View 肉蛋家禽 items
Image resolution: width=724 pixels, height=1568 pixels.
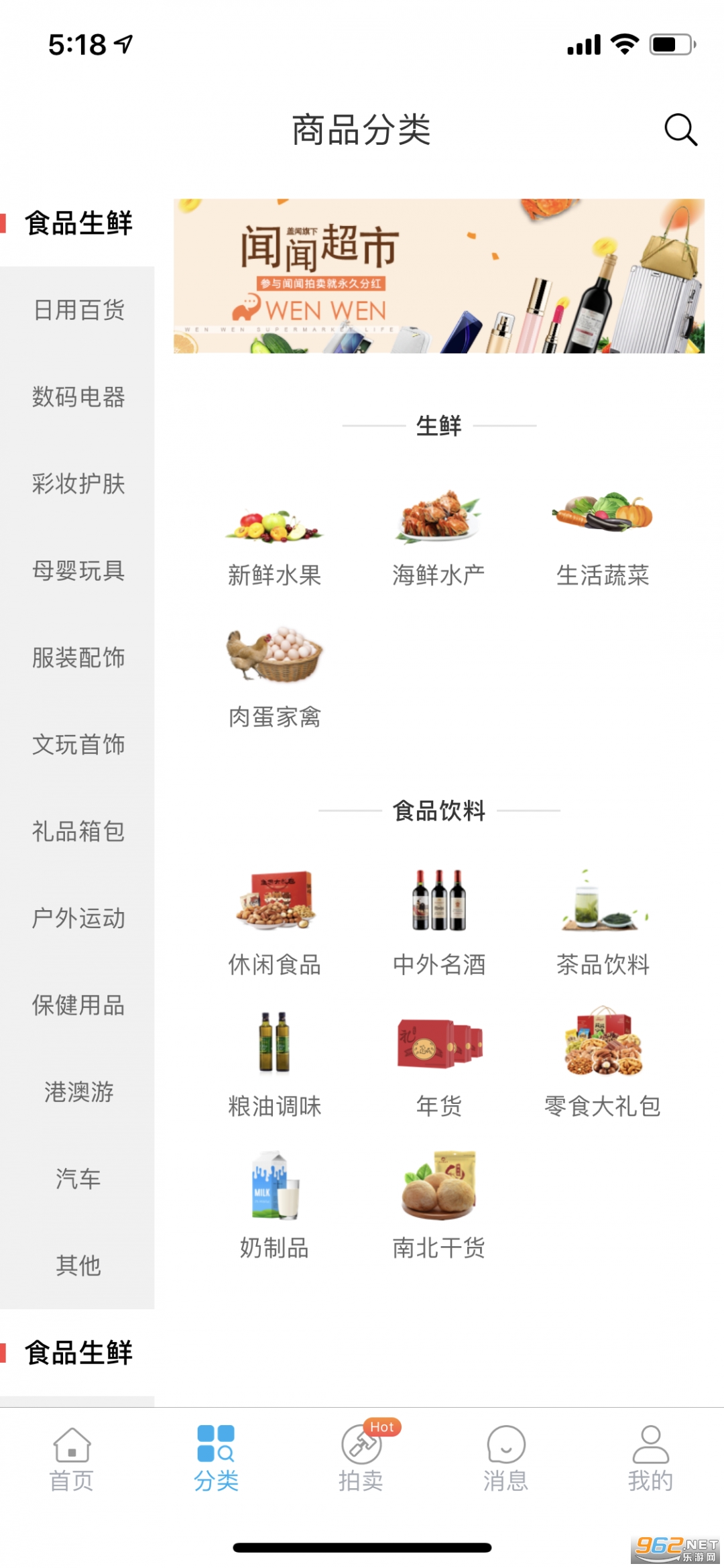click(x=275, y=679)
